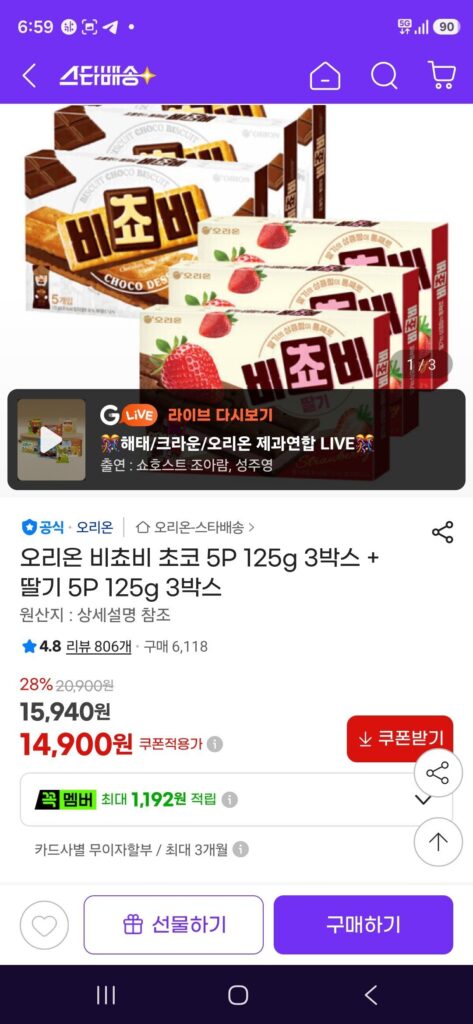Tap the 쿠폰받기 coupon button
This screenshot has width=473, height=1024.
(x=400, y=739)
